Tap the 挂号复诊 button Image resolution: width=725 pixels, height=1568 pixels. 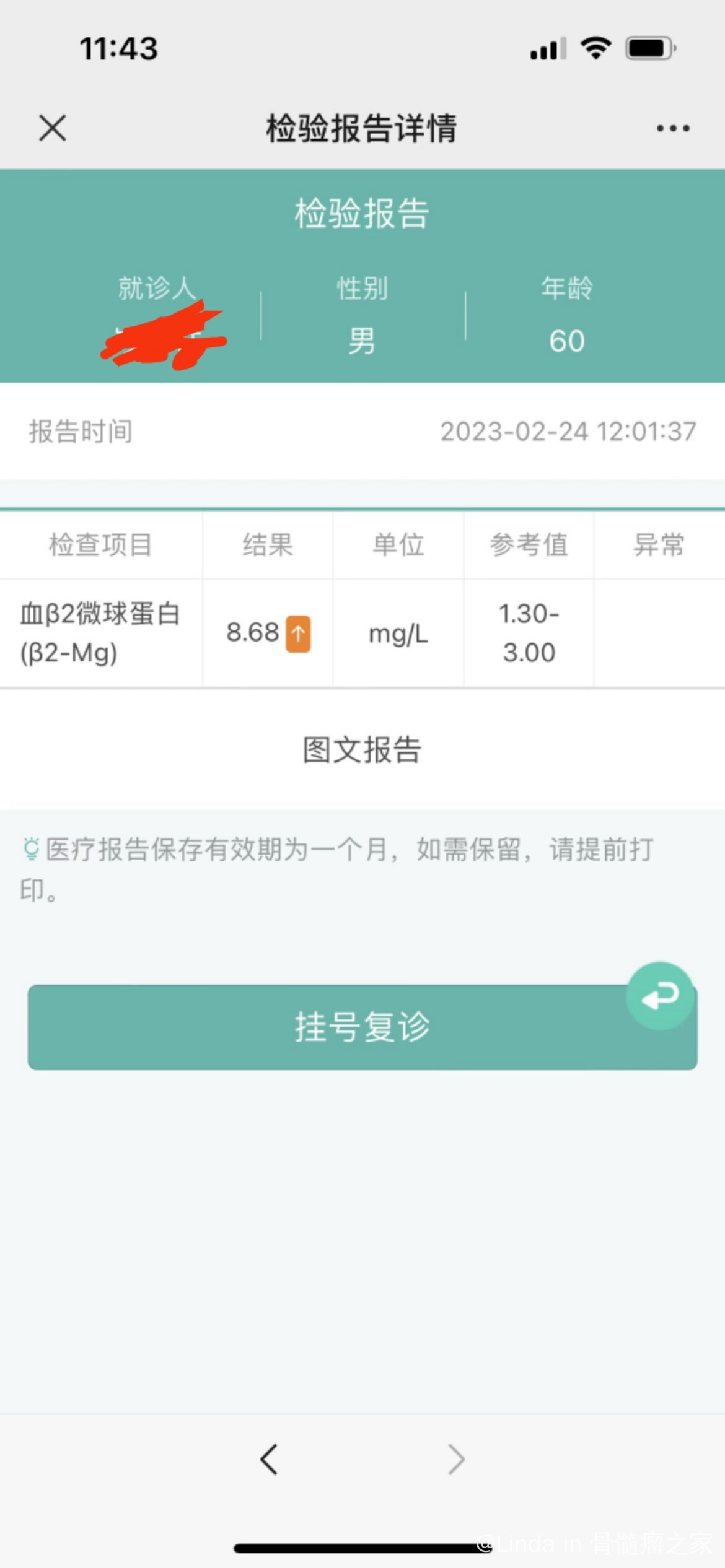coord(362,1027)
